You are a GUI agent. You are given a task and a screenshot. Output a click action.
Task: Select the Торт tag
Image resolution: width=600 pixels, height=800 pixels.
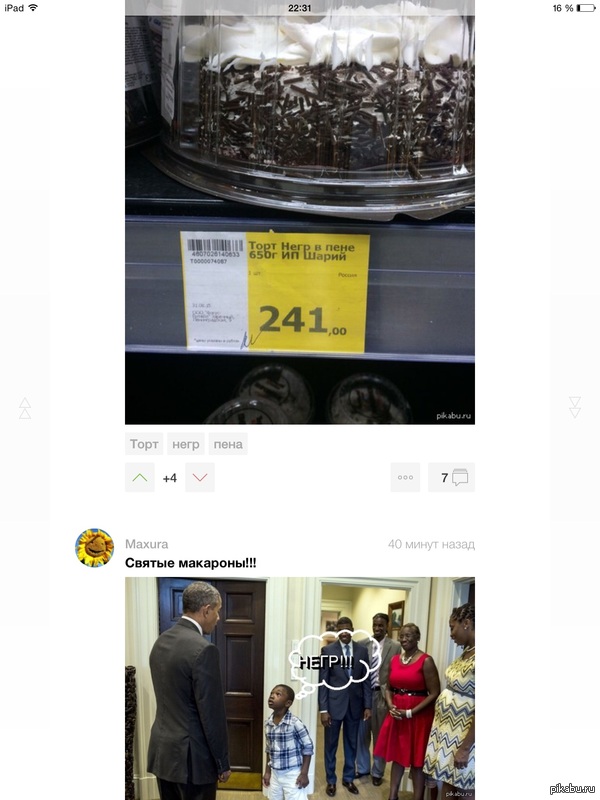point(144,444)
